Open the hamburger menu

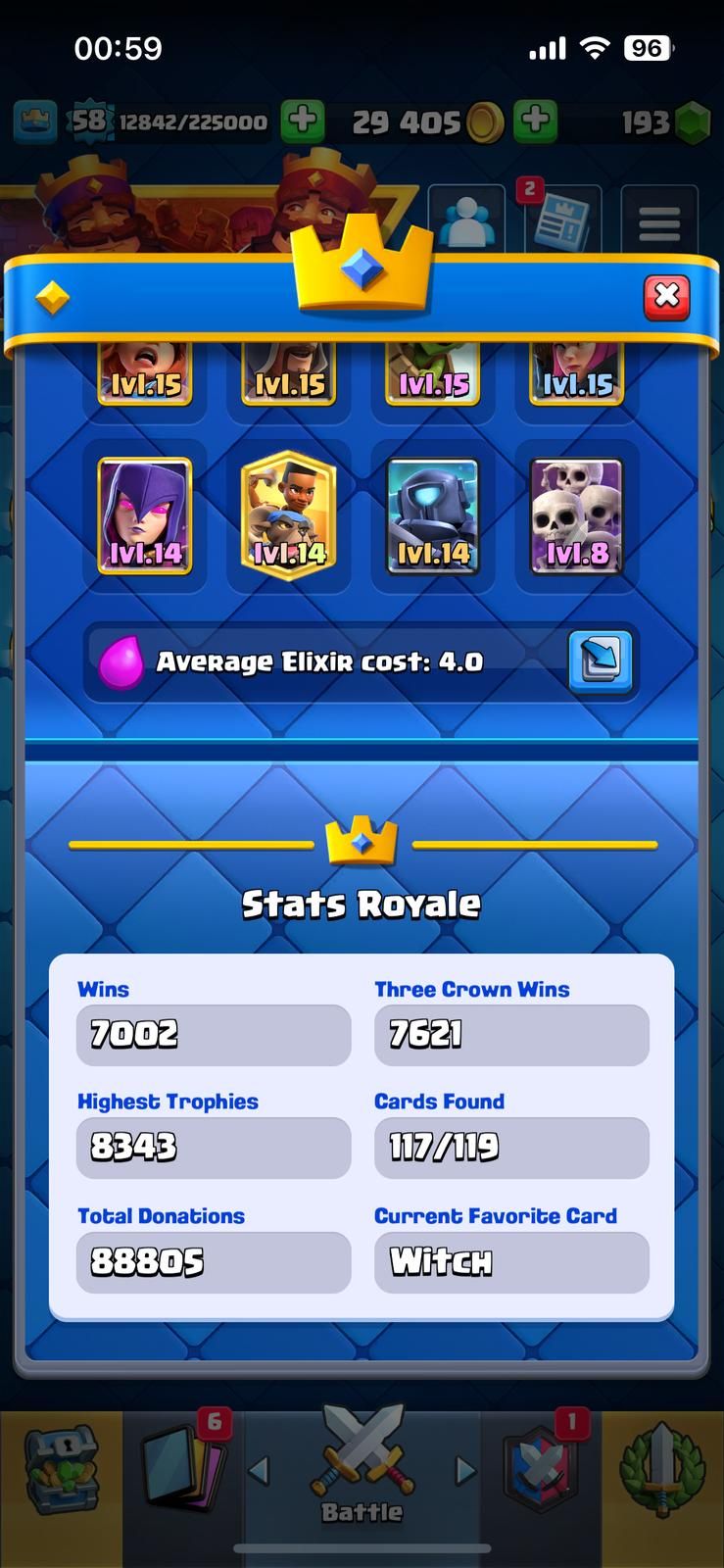pos(658,222)
